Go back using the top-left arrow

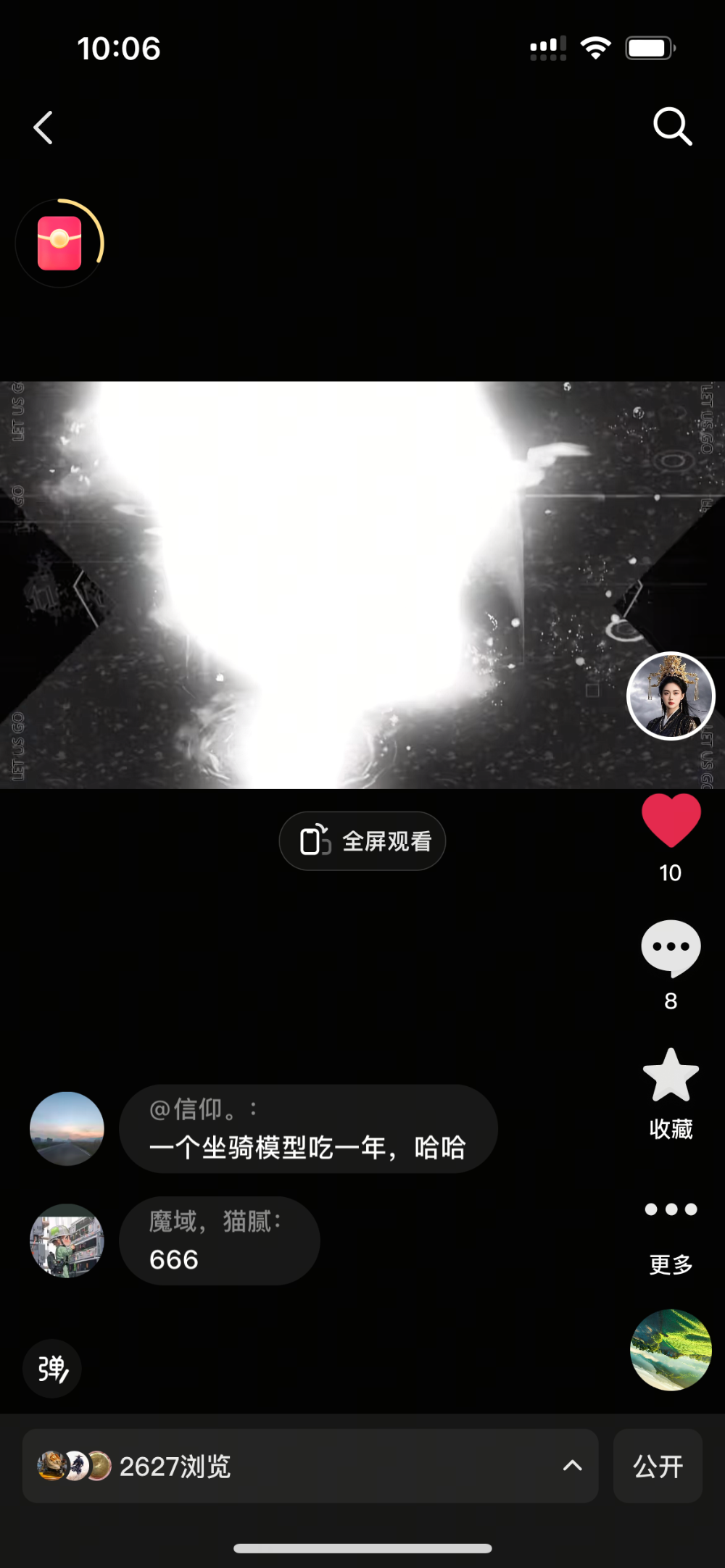coord(43,128)
